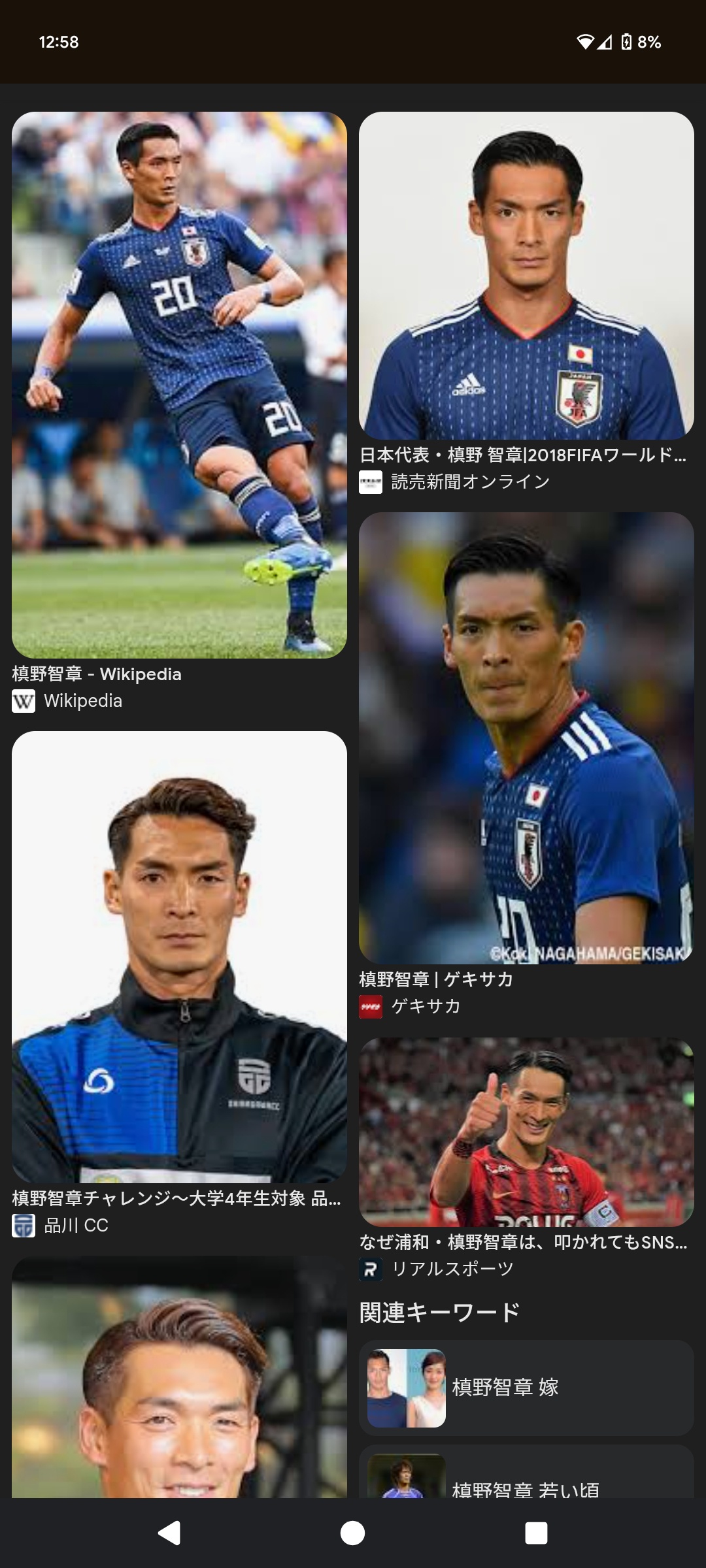
Task: Open the ゲキサカ image result
Action: pos(526,738)
